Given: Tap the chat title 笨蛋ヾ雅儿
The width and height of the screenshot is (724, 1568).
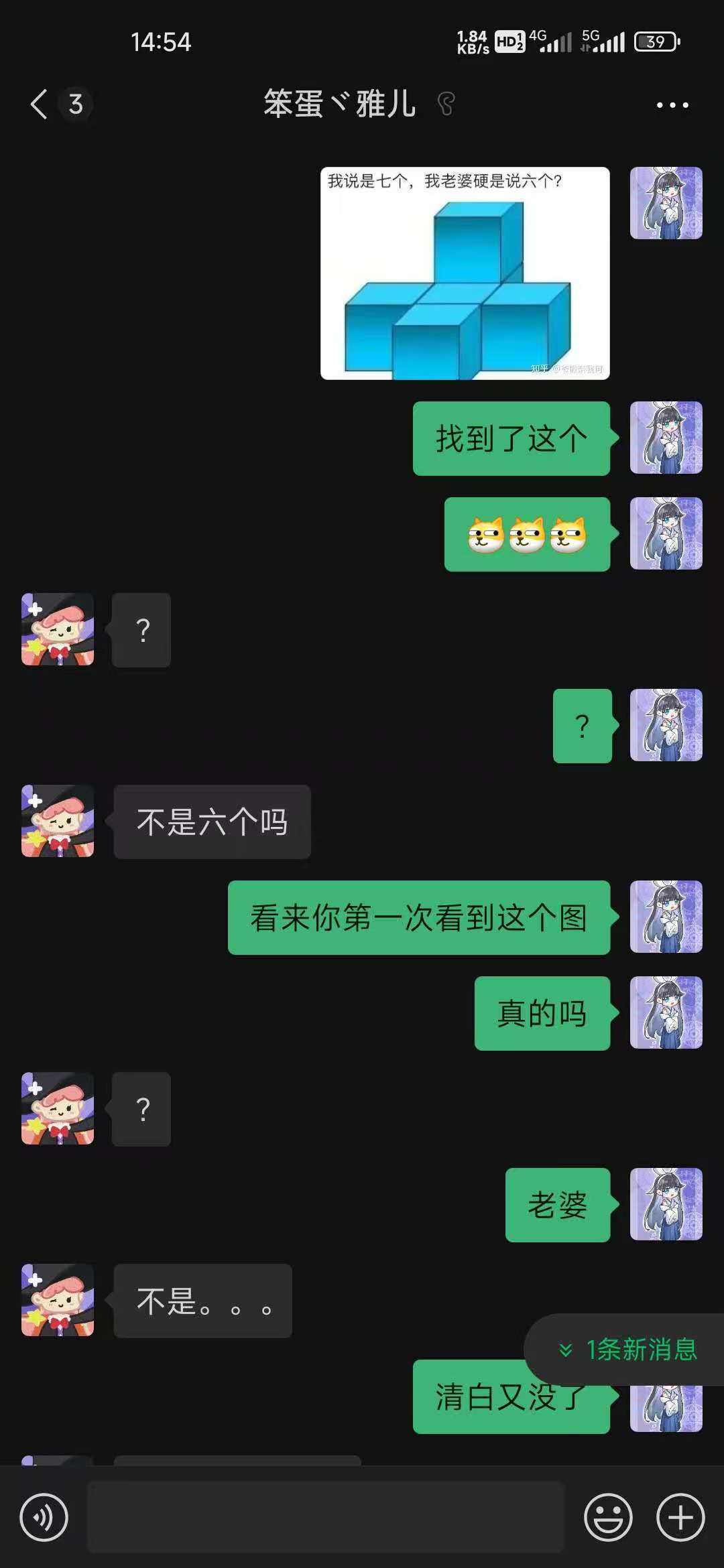Looking at the screenshot, I should point(339,104).
